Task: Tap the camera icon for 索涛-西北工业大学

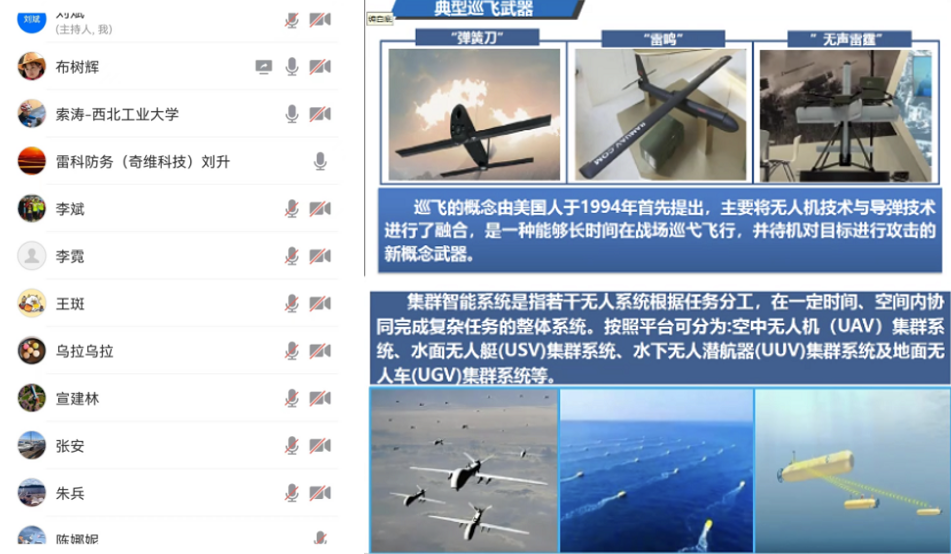Action: (x=320, y=114)
